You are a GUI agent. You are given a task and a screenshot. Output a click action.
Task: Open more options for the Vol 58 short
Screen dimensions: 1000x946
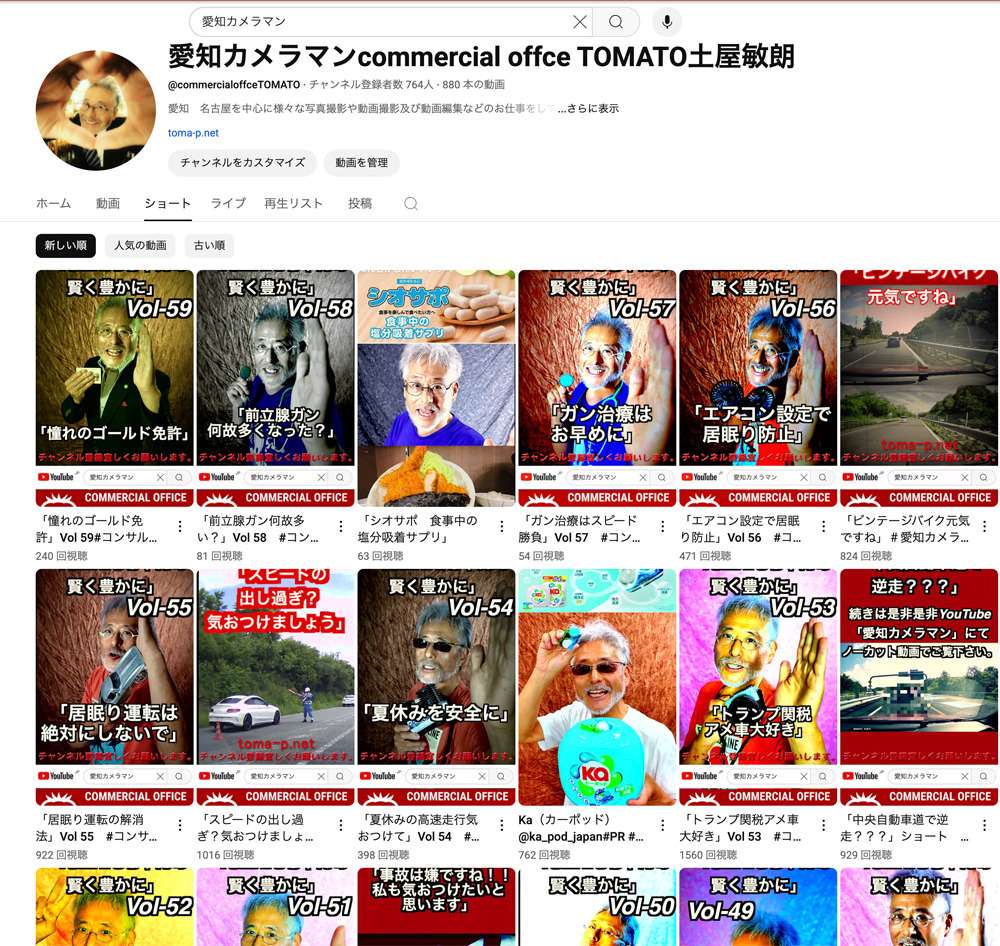341,526
